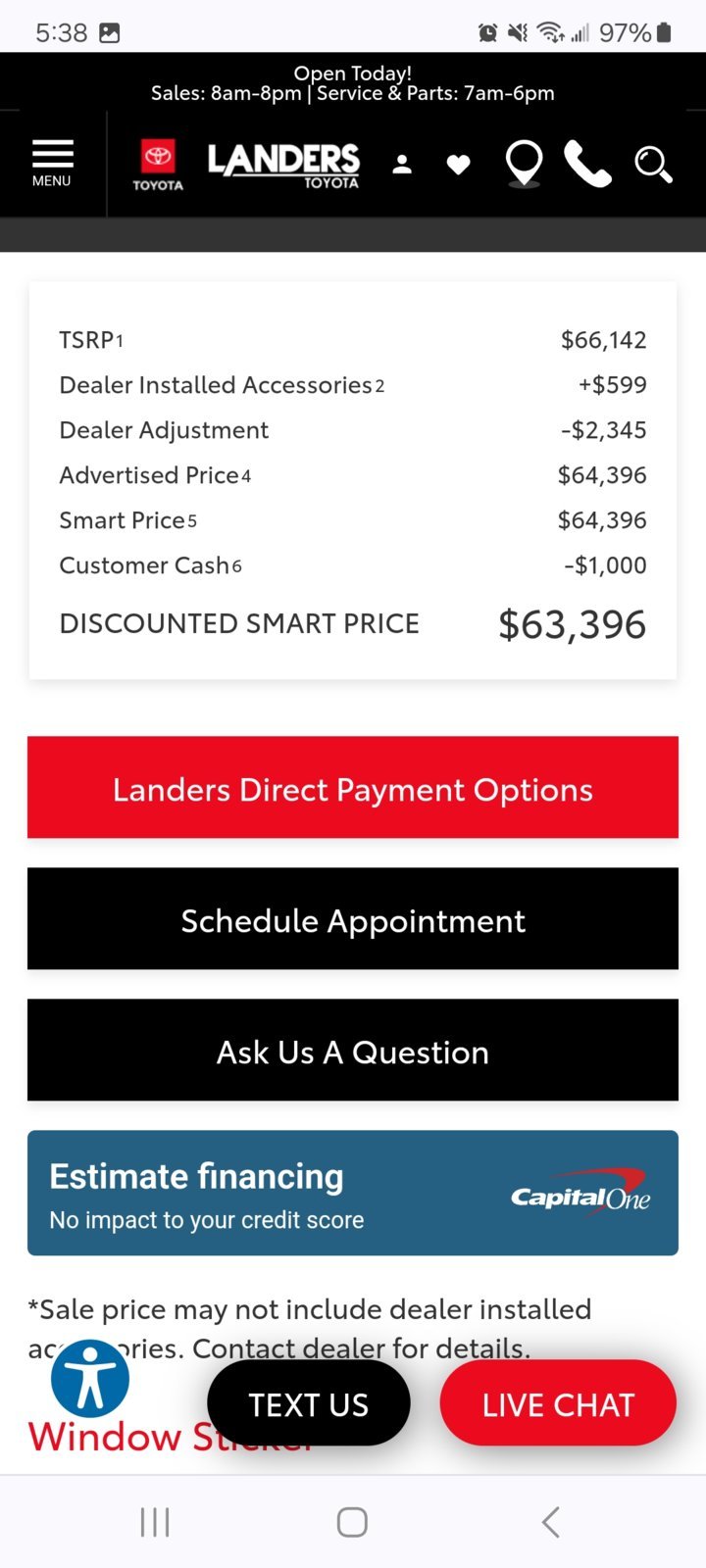Open dealership location map pin
Screen dimensions: 706x1568
[x=524, y=164]
